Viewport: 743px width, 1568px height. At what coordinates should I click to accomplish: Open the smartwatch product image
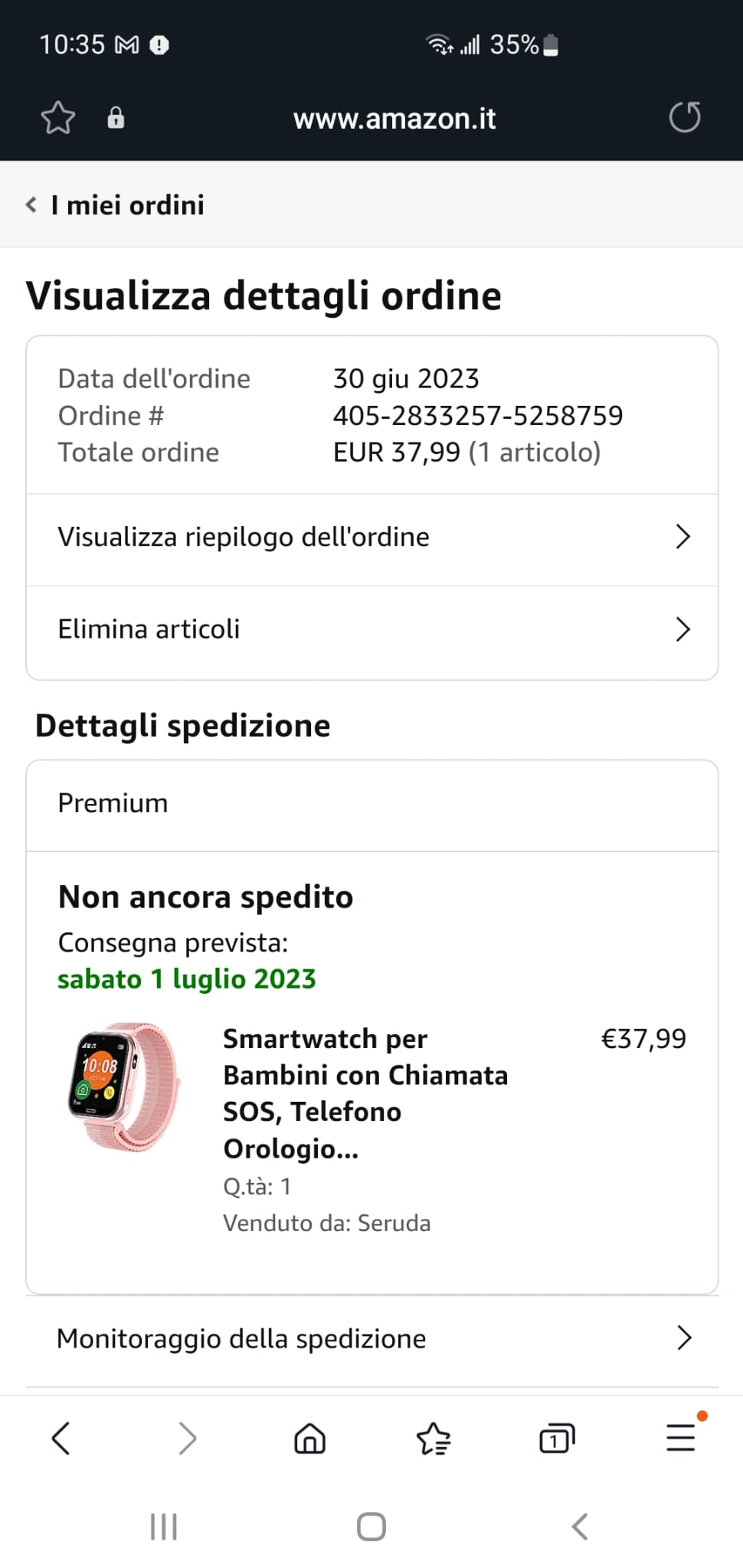pos(124,1086)
